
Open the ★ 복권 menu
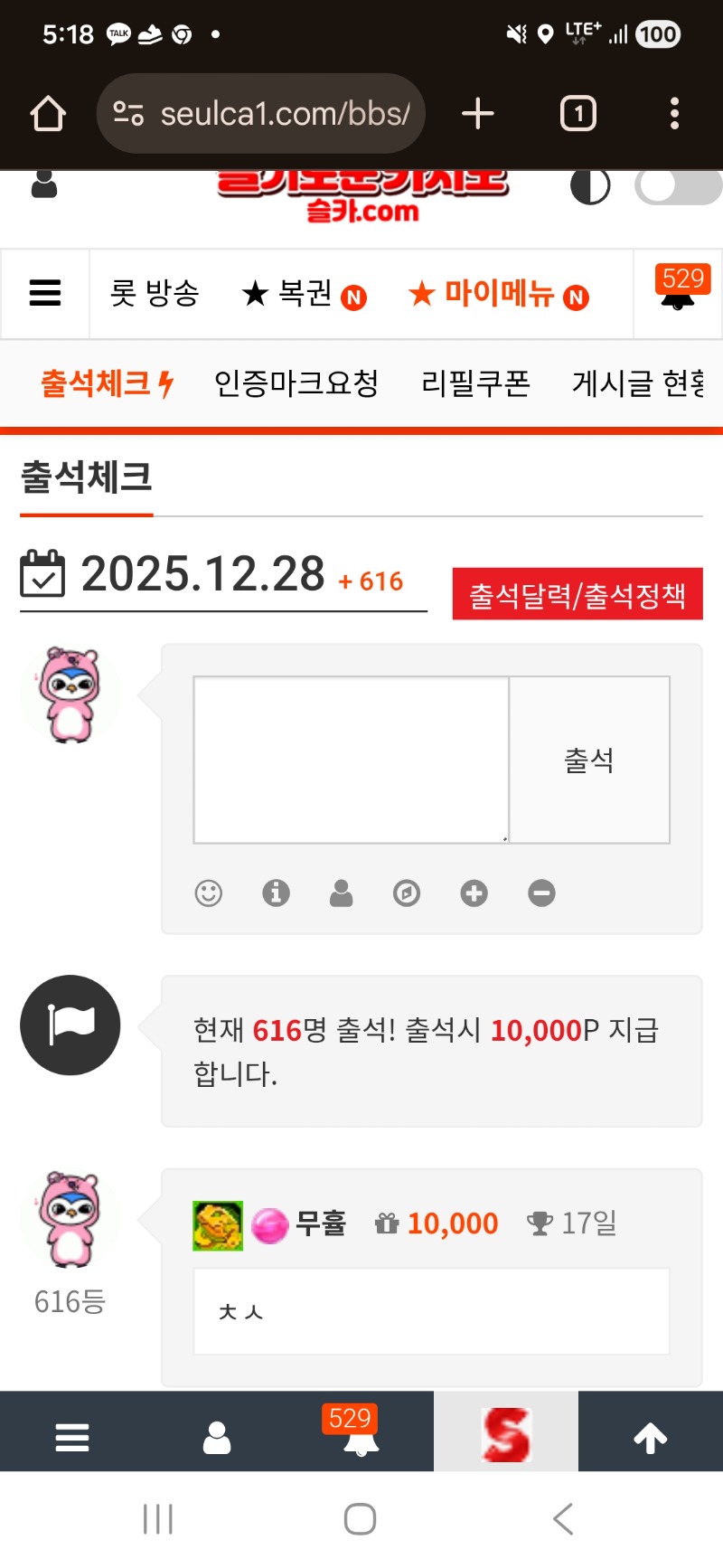(304, 294)
